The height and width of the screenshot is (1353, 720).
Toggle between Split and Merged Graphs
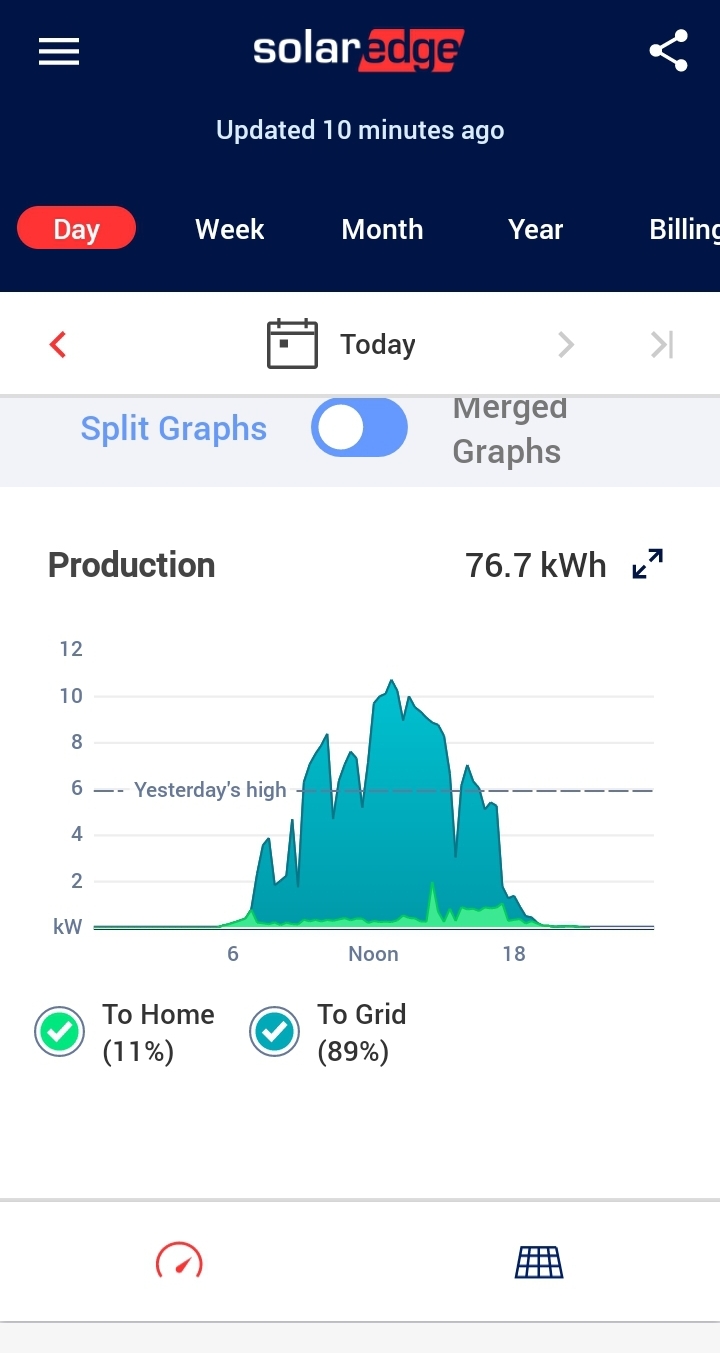click(x=359, y=428)
